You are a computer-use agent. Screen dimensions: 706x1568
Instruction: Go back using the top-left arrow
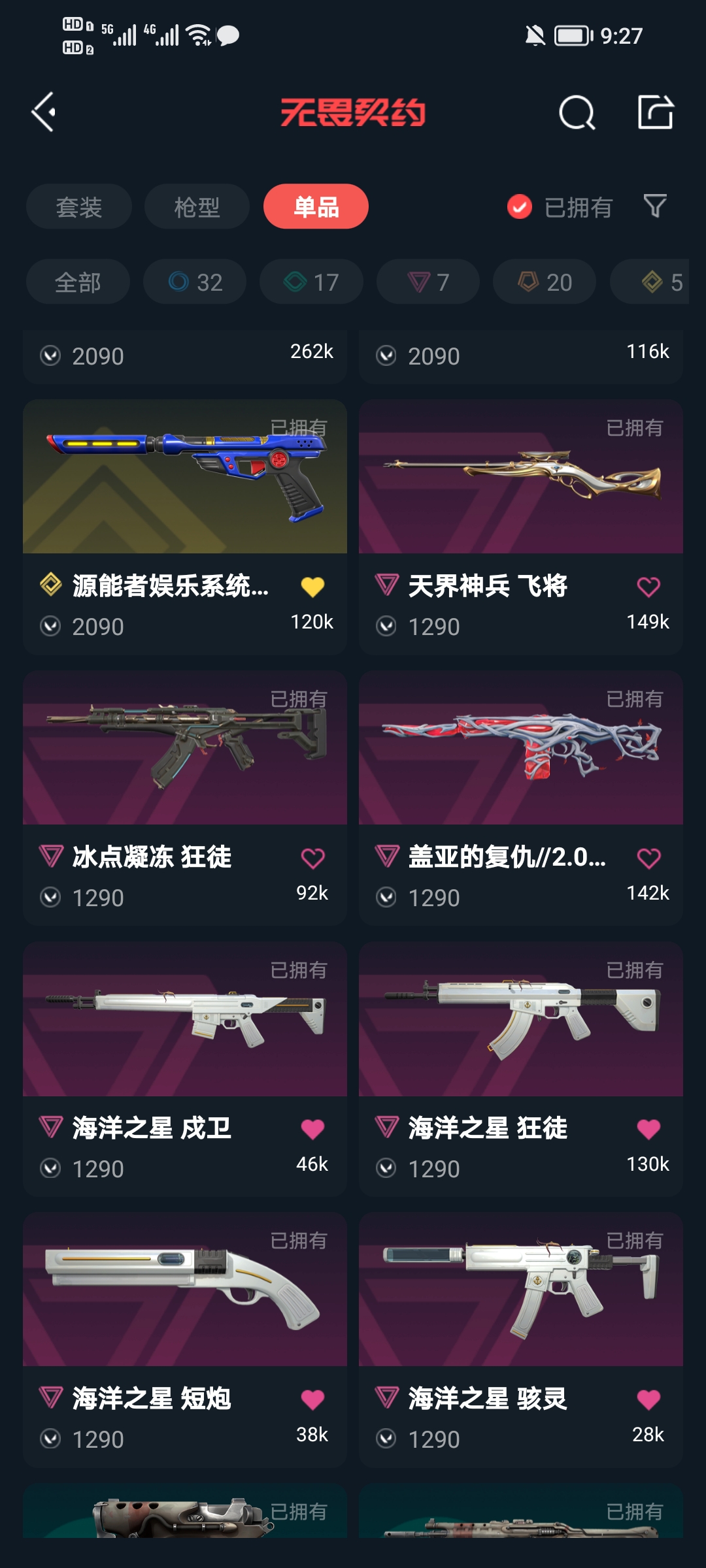(44, 112)
